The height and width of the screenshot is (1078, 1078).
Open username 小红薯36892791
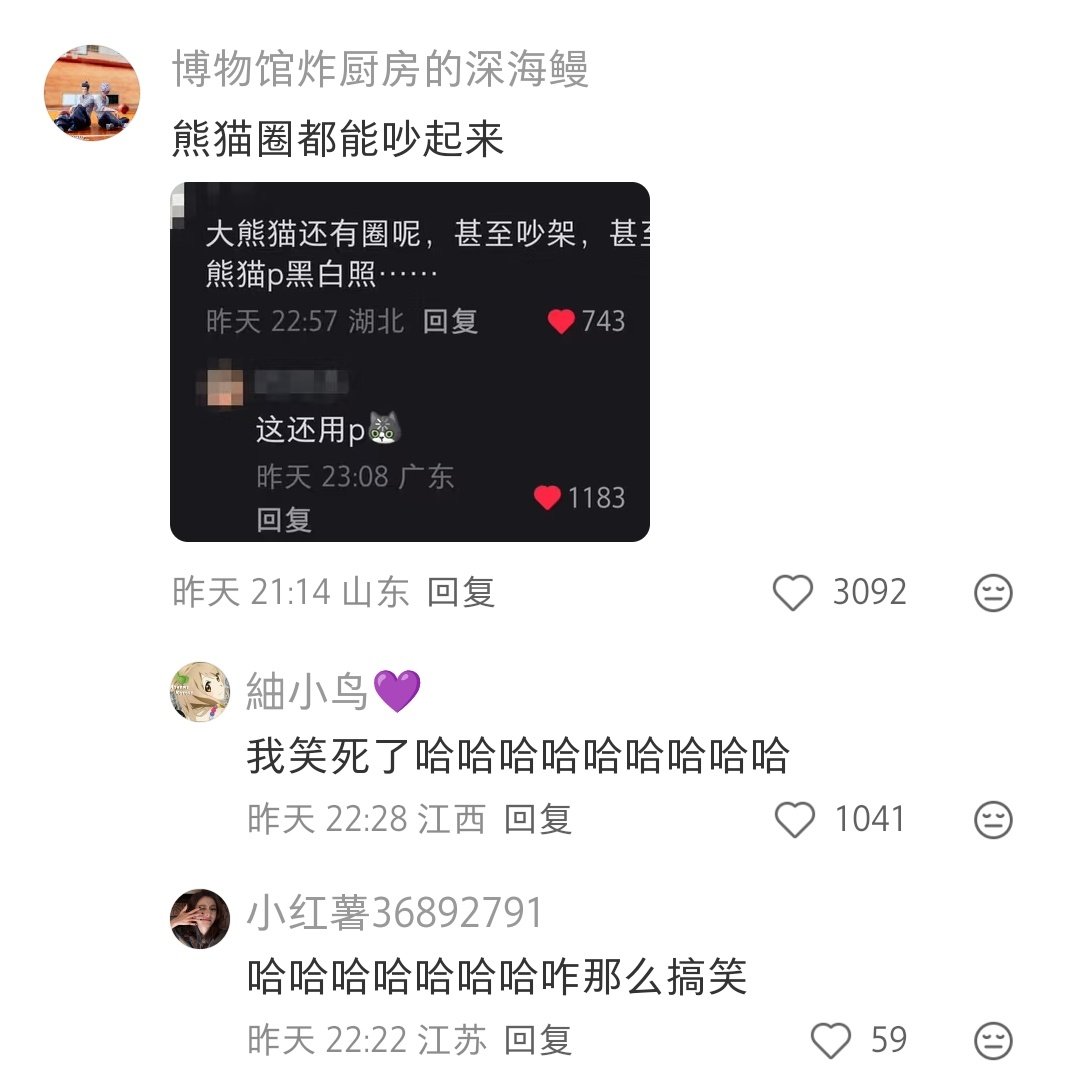tap(394, 913)
